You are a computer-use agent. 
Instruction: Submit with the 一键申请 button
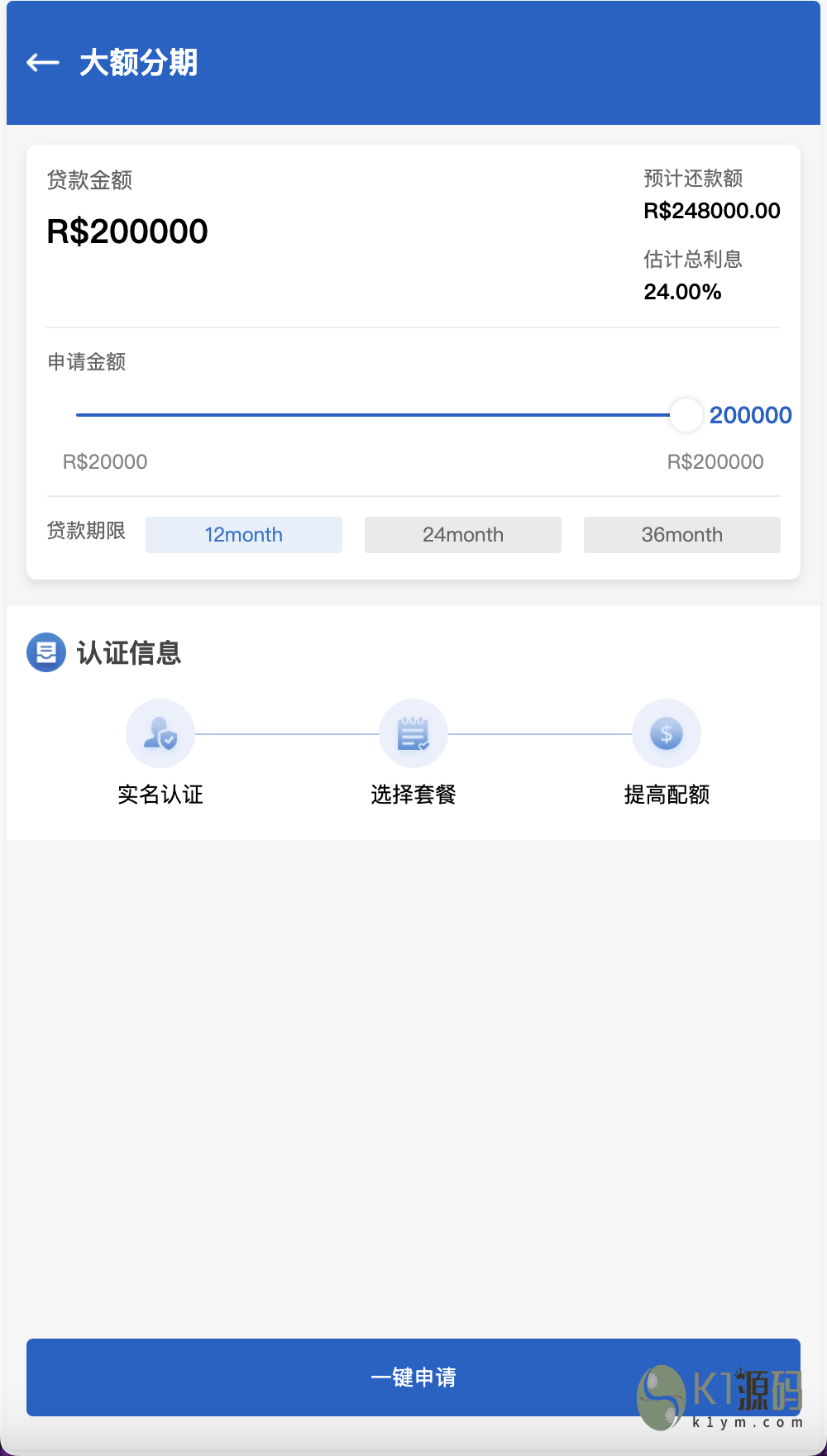(x=413, y=1377)
